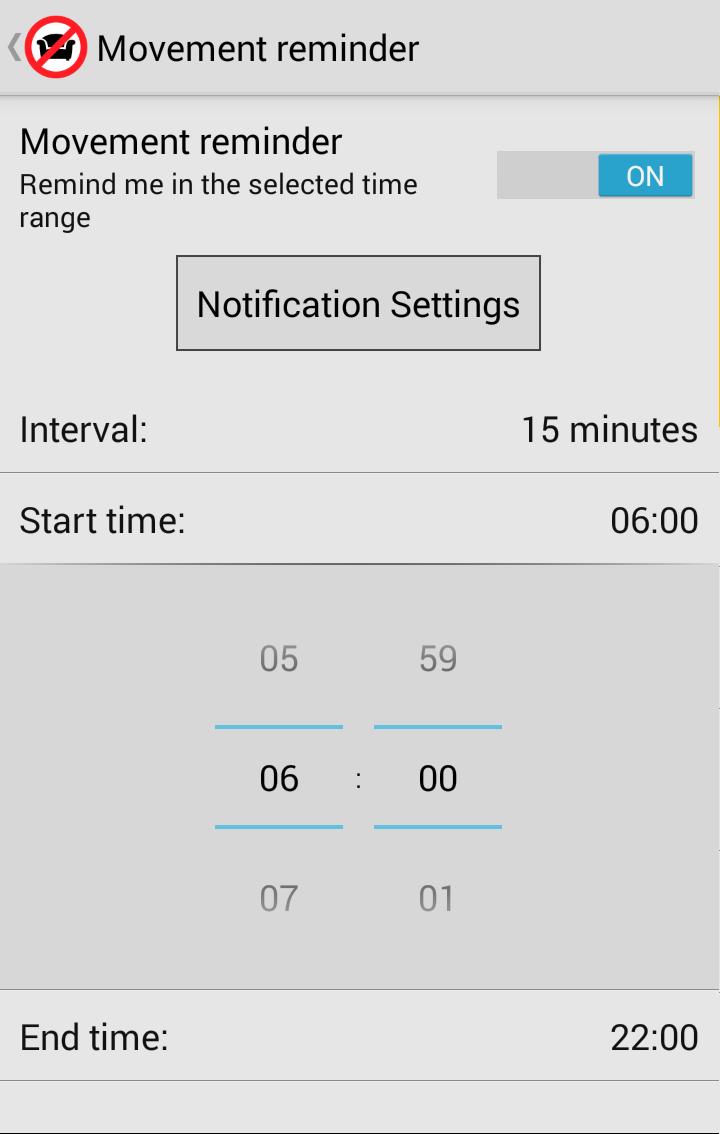Viewport: 720px width, 1134px height.
Task: Collapse the Start time row
Action: pyautogui.click(x=359, y=520)
